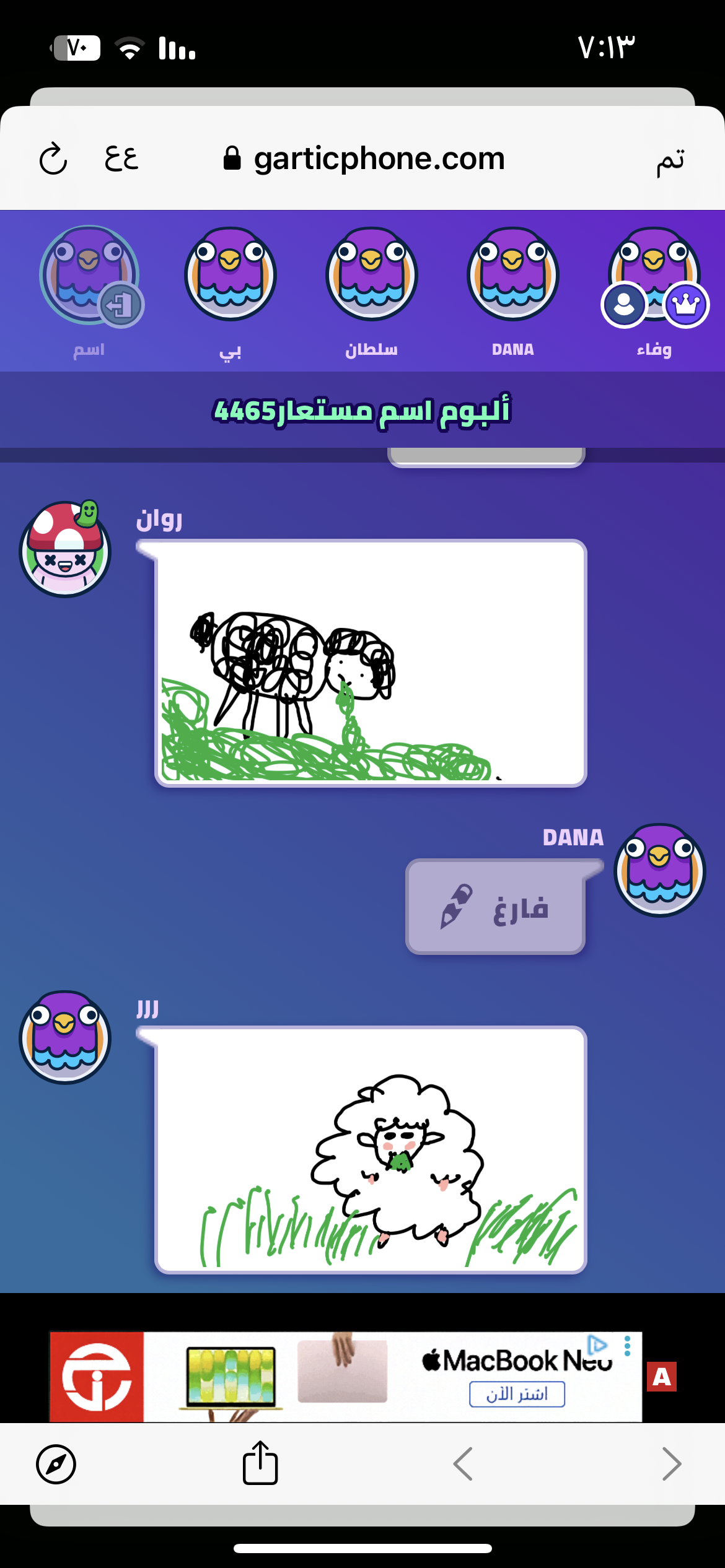The image size is (725, 1568).
Task: Tap تم to close the browser
Action: 670,161
